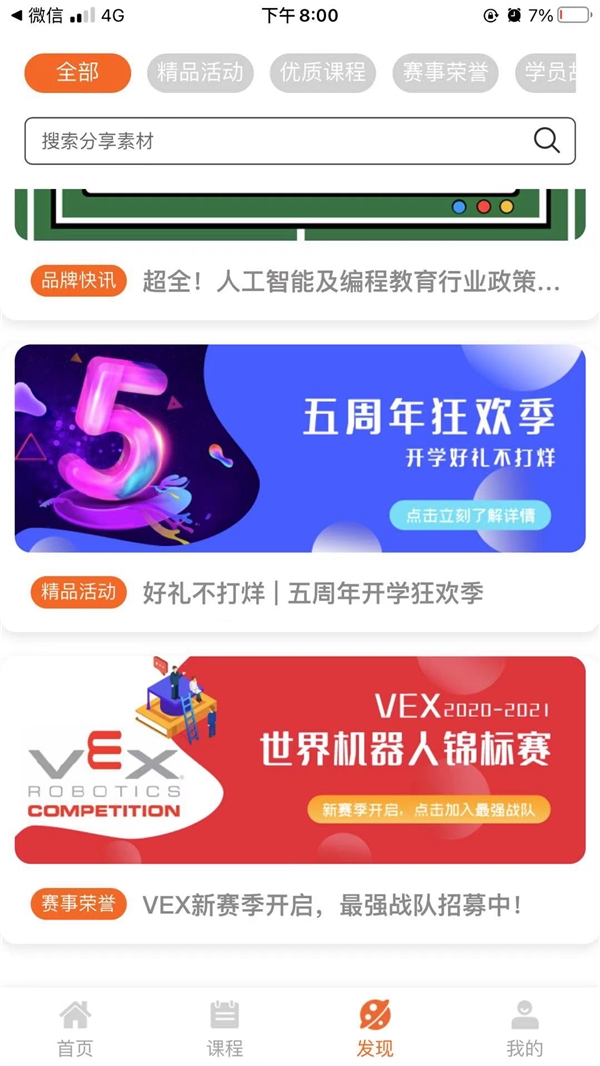Open the 人工智能及编程教育行业政策 article
The width and height of the screenshot is (600, 1066).
350,281
